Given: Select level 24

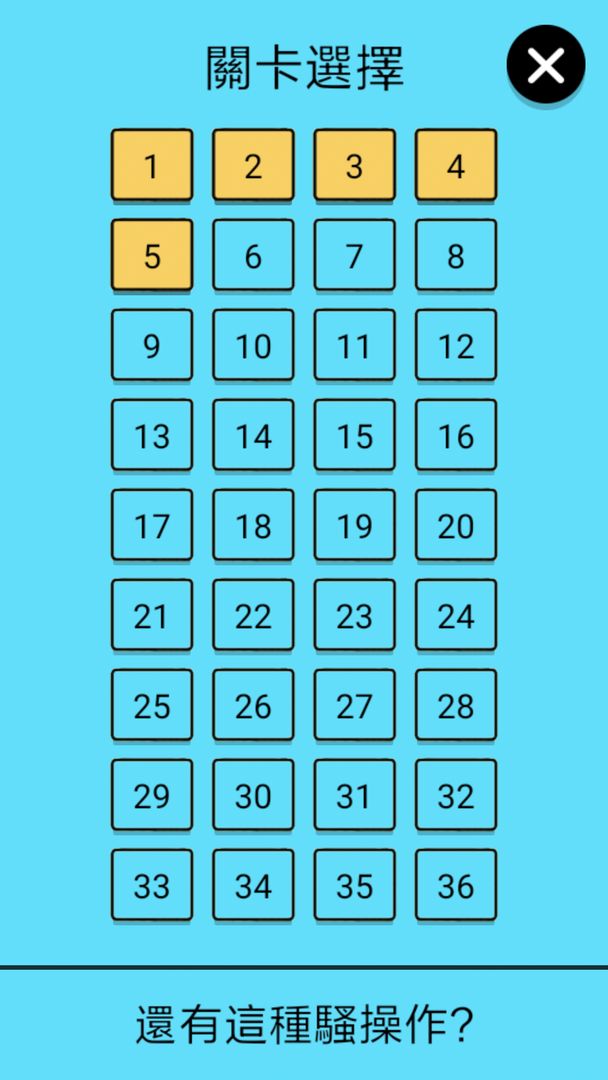Looking at the screenshot, I should pos(456,615).
